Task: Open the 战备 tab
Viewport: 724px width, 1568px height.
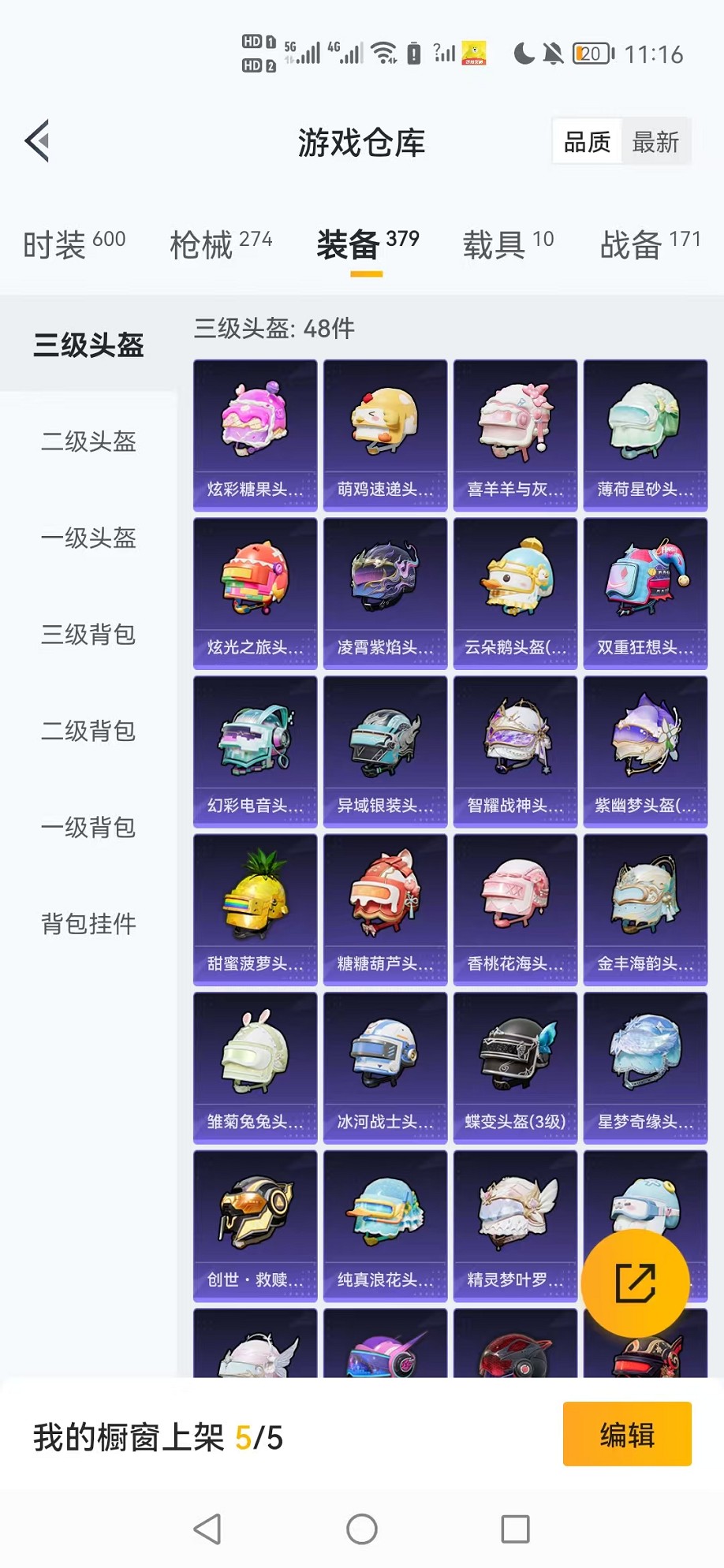Action: [650, 244]
